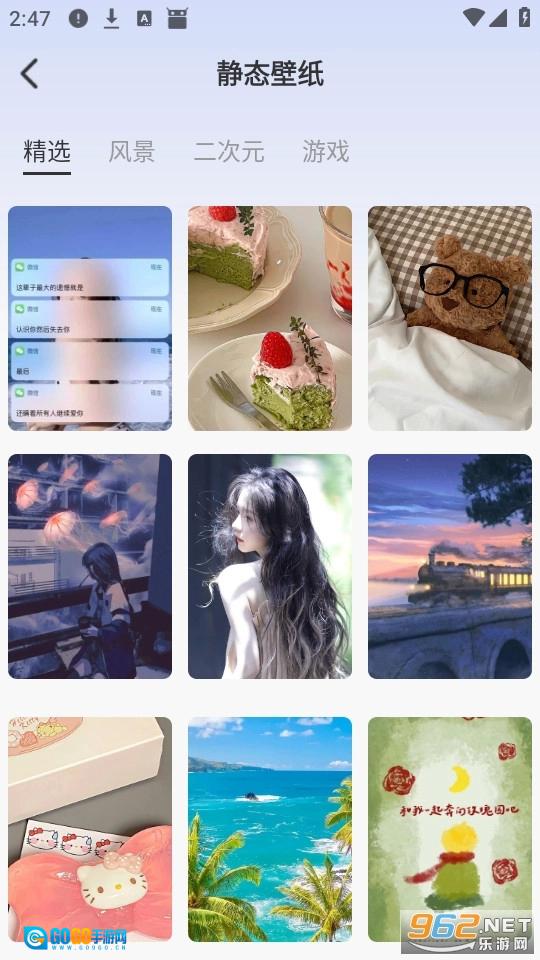Switch to the 二次元 tab
This screenshot has width=540, height=960.
pyautogui.click(x=229, y=151)
